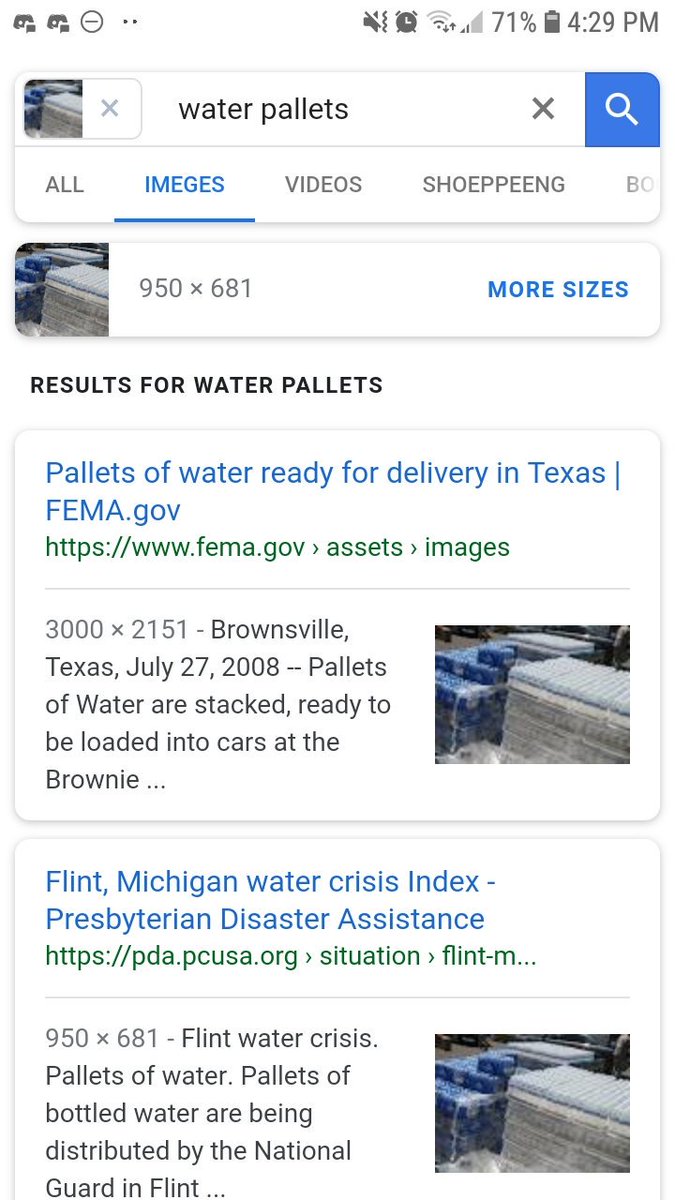The height and width of the screenshot is (1200, 675).
Task: Select the IMAGES tab
Action: pyautogui.click(x=184, y=184)
